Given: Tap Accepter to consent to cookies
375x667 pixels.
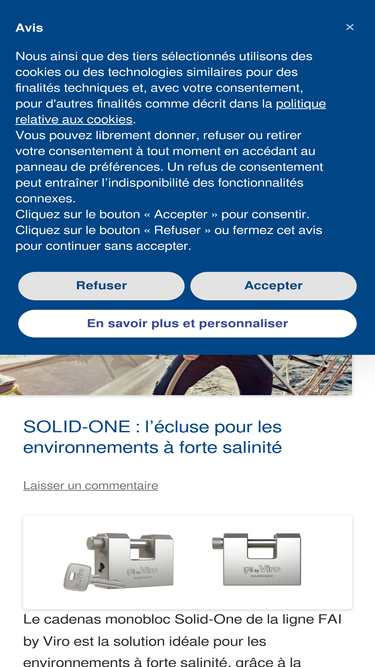Looking at the screenshot, I should [273, 286].
